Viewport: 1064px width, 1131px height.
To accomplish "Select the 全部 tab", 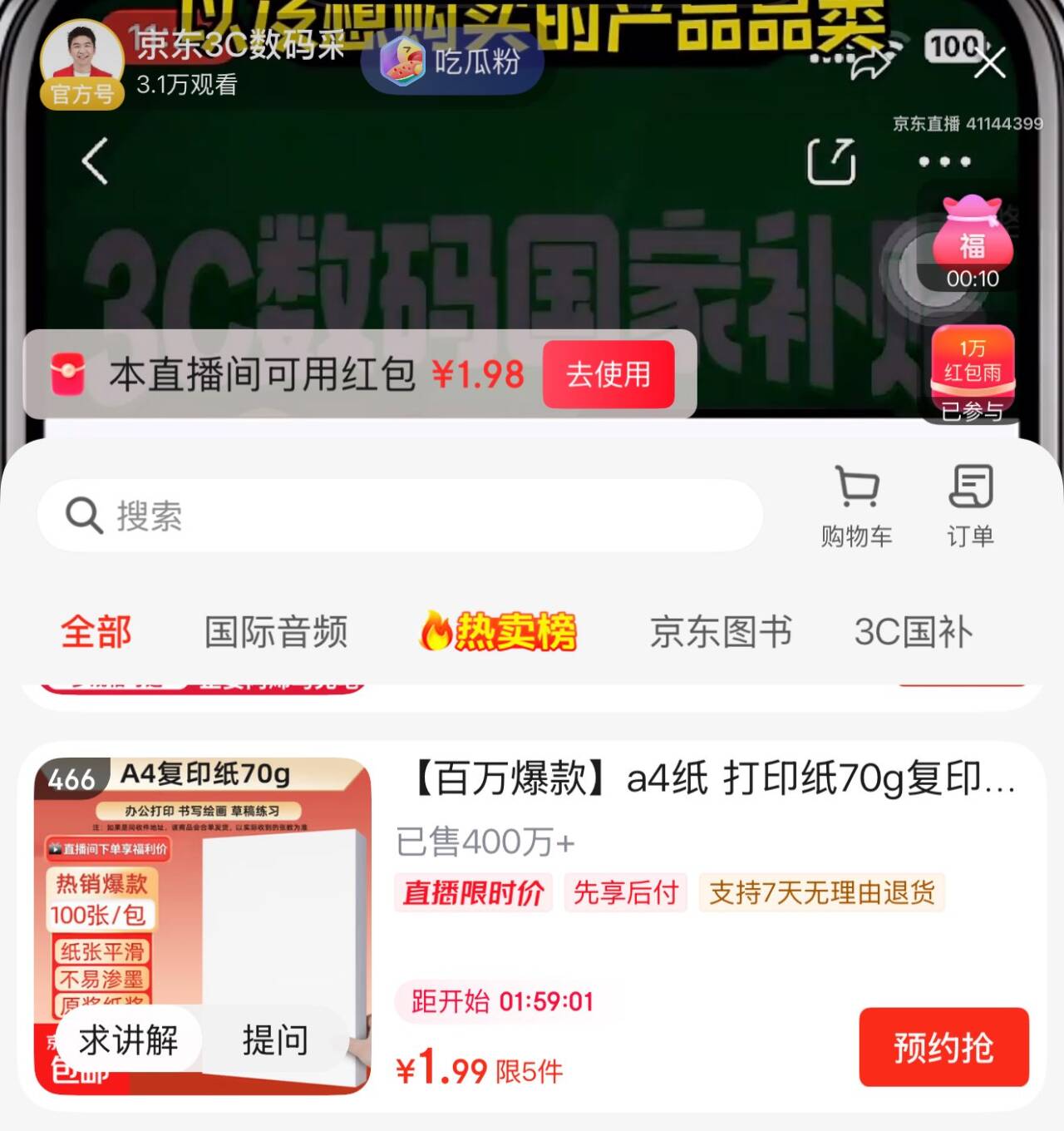I will (96, 631).
